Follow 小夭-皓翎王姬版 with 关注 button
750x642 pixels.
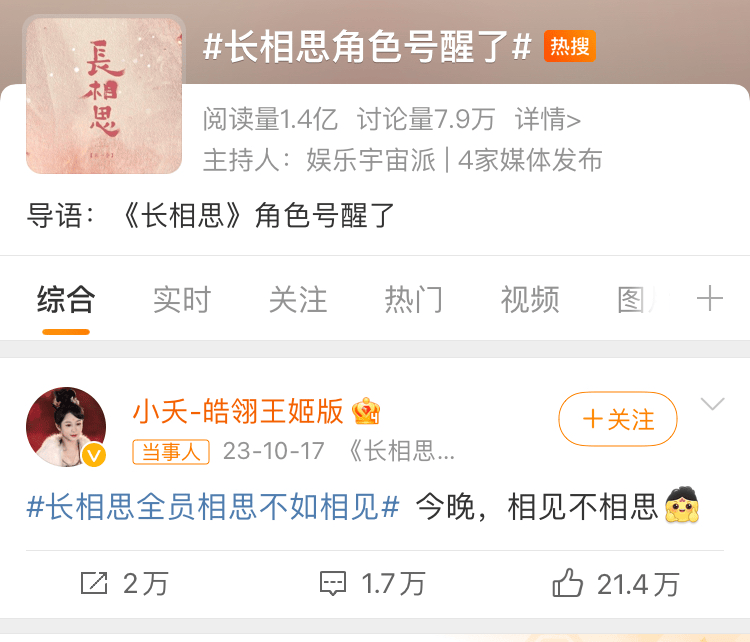point(618,419)
